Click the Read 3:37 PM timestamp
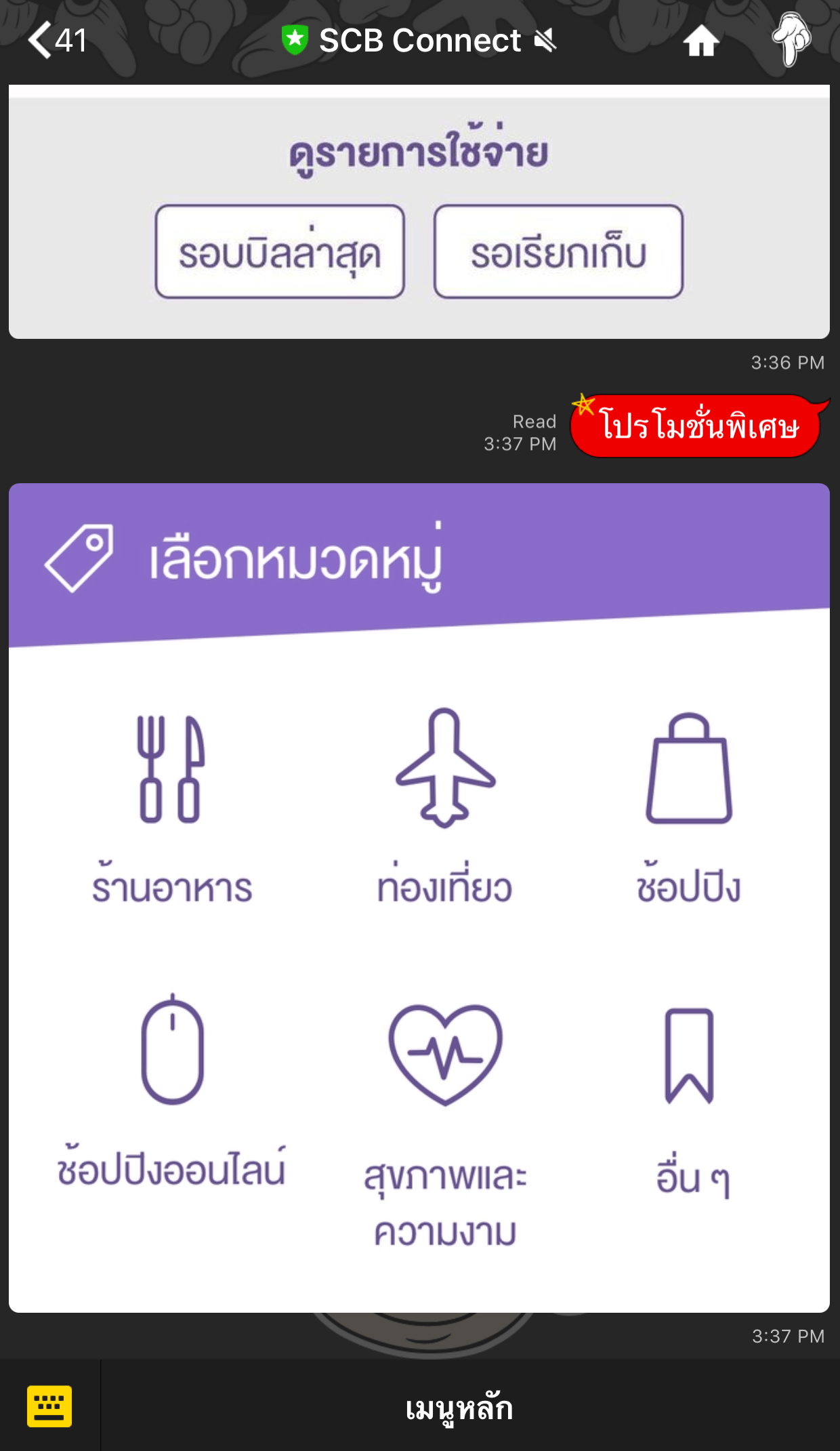This screenshot has width=840, height=1451. pos(522,432)
